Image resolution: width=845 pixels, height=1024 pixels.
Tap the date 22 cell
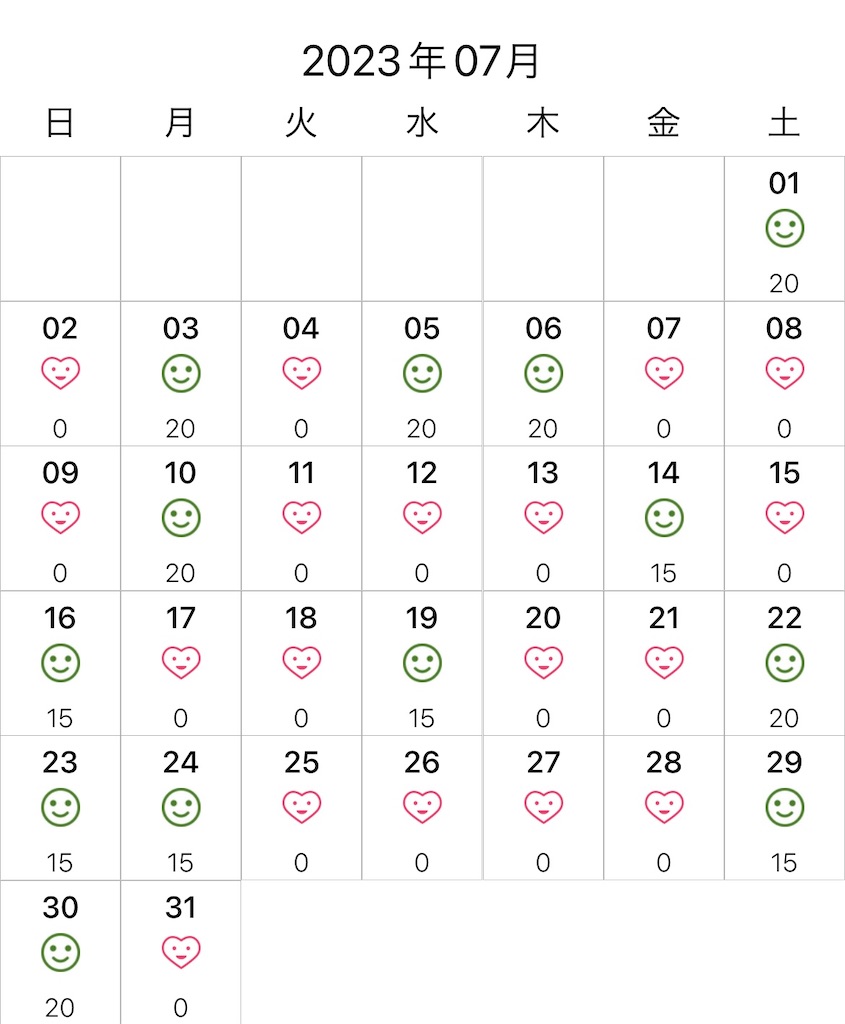coord(784,663)
